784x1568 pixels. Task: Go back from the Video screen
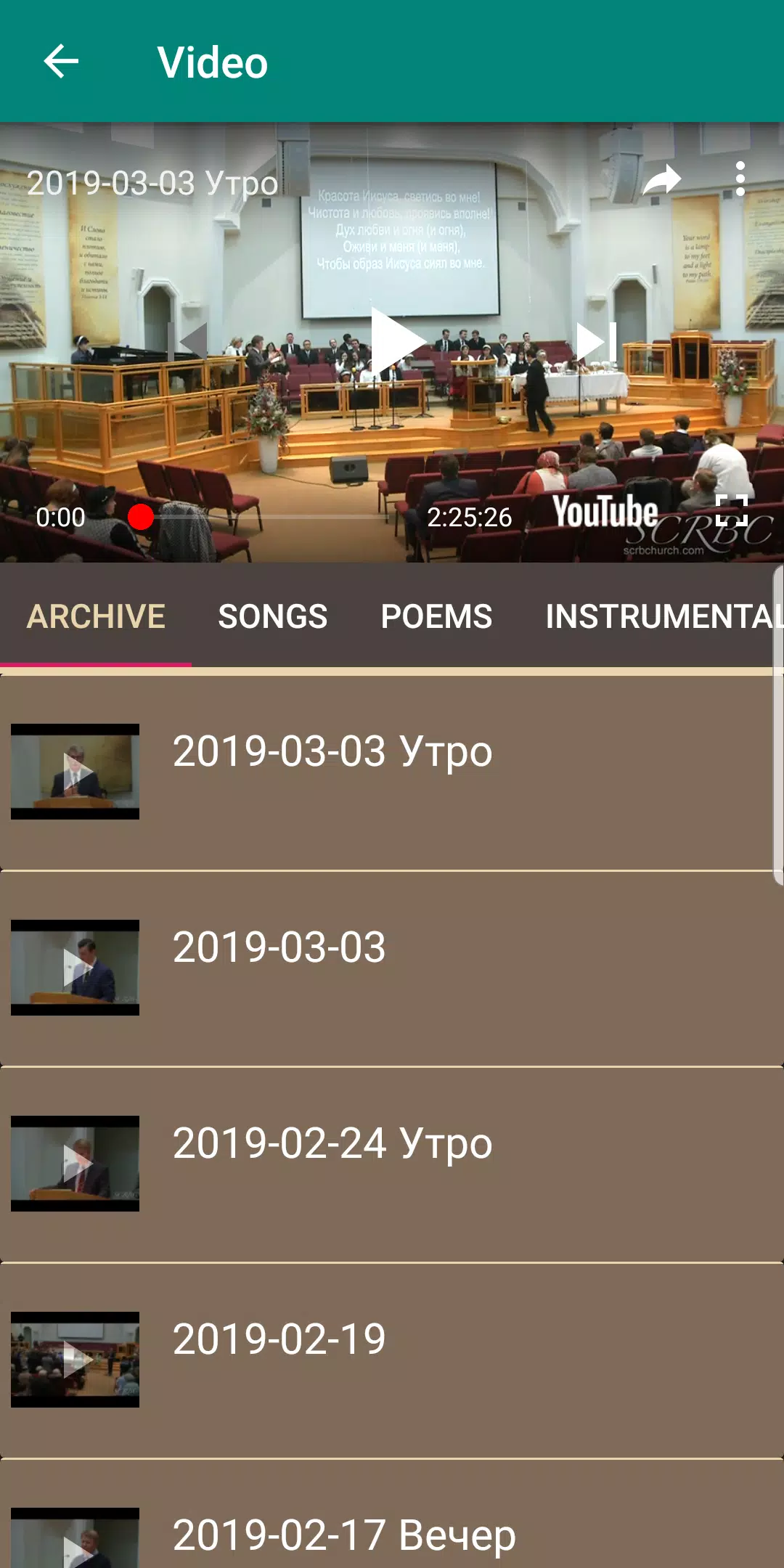click(x=61, y=62)
